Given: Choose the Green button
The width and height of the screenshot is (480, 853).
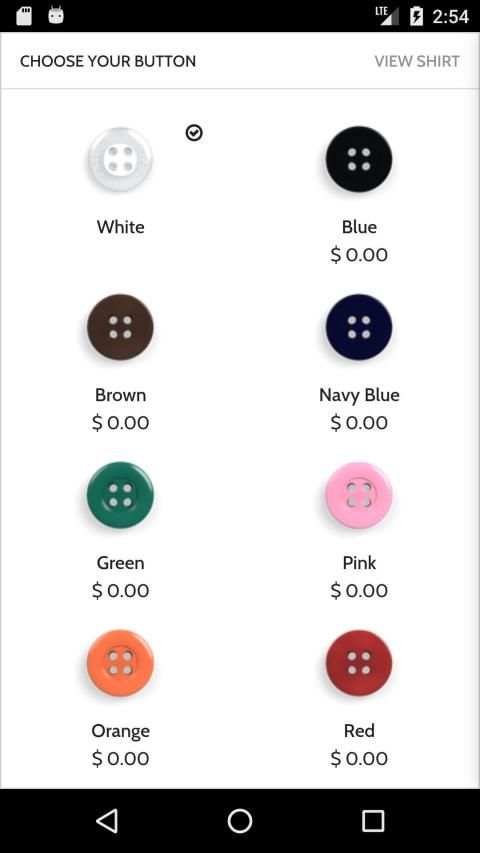Looking at the screenshot, I should coord(120,495).
